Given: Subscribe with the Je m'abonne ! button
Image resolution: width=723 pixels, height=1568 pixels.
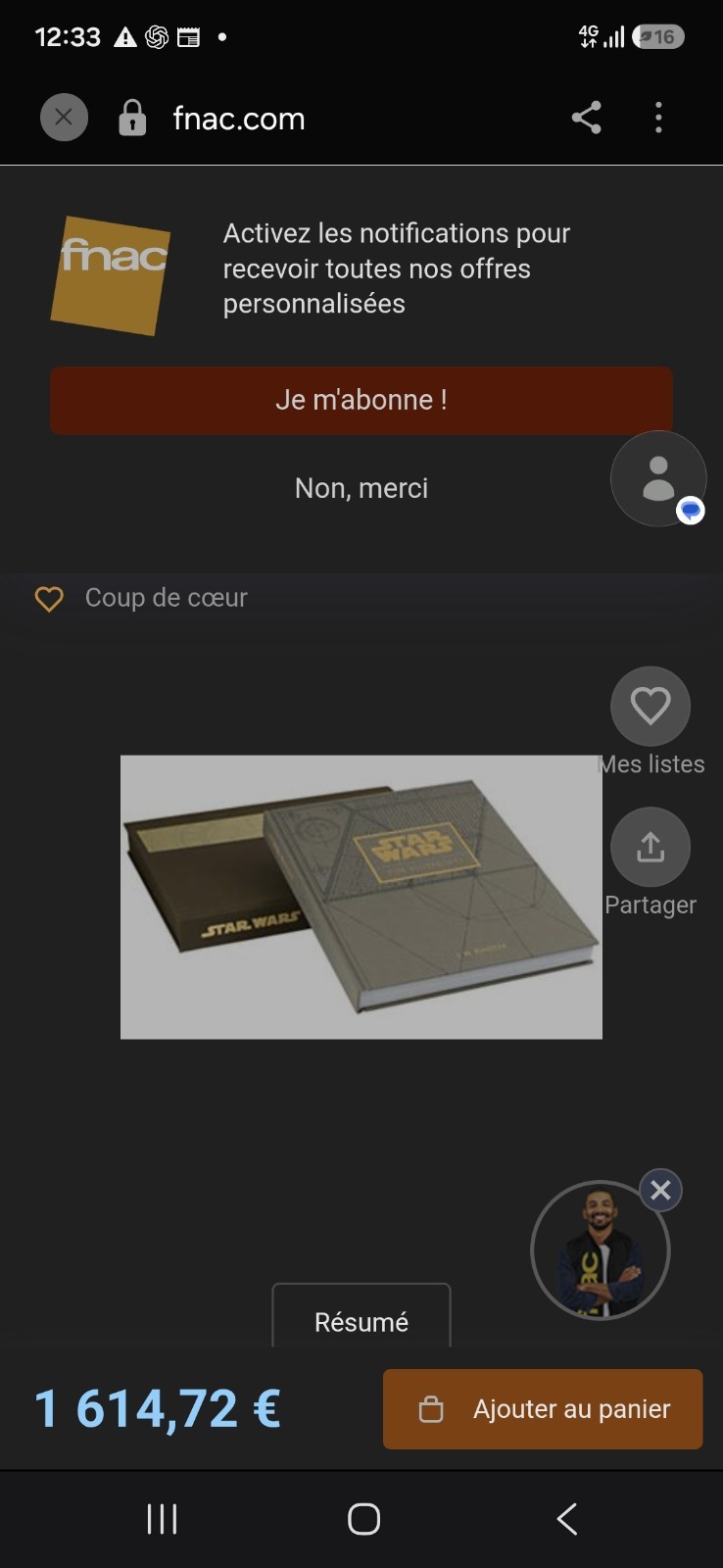Looking at the screenshot, I should 361,400.
